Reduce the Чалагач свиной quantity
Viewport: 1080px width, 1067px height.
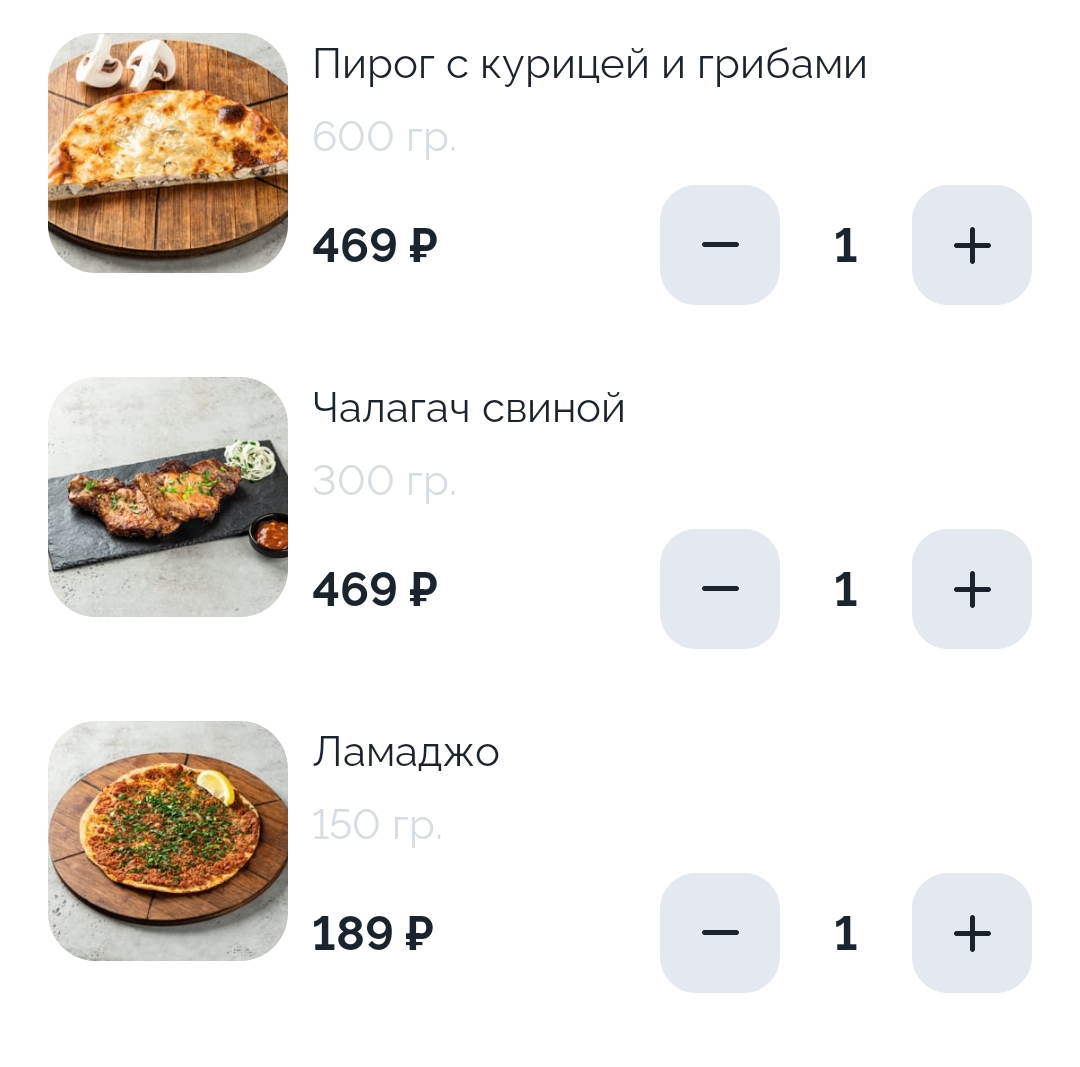720,589
